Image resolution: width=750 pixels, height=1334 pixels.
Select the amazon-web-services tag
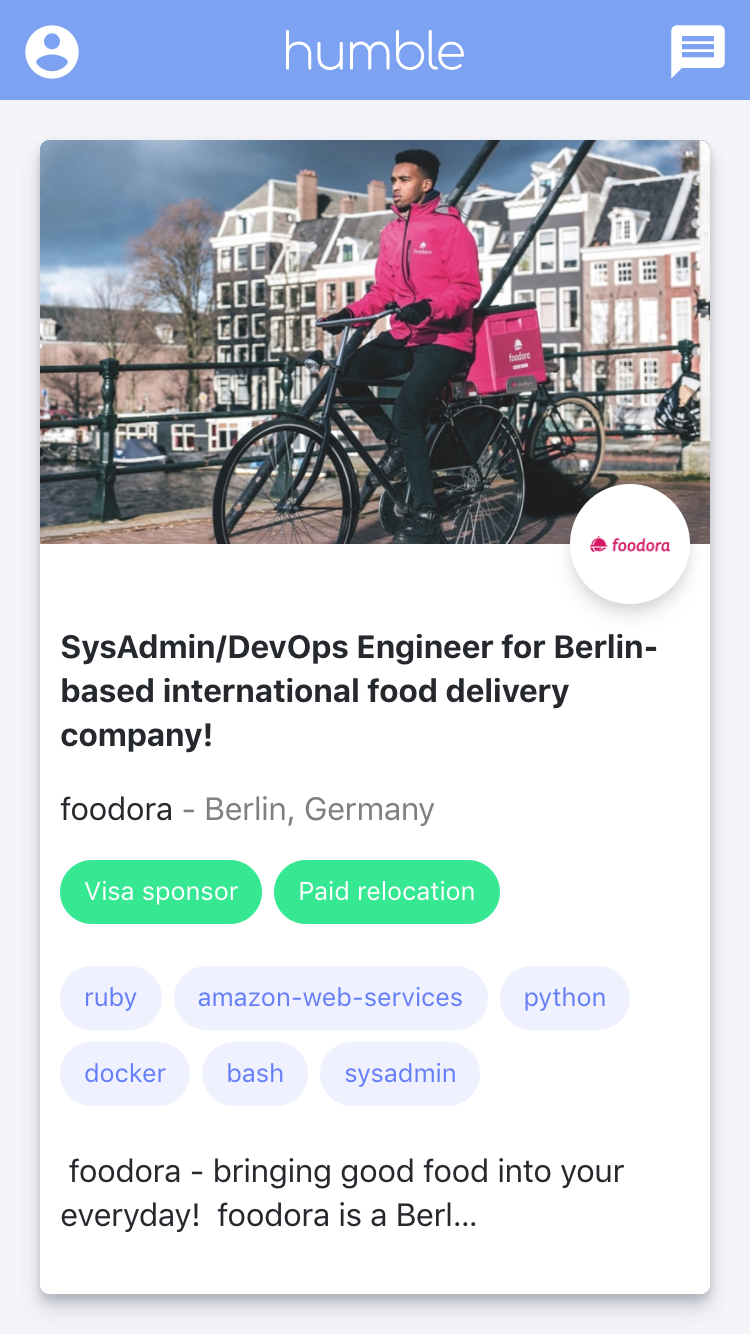coord(330,998)
